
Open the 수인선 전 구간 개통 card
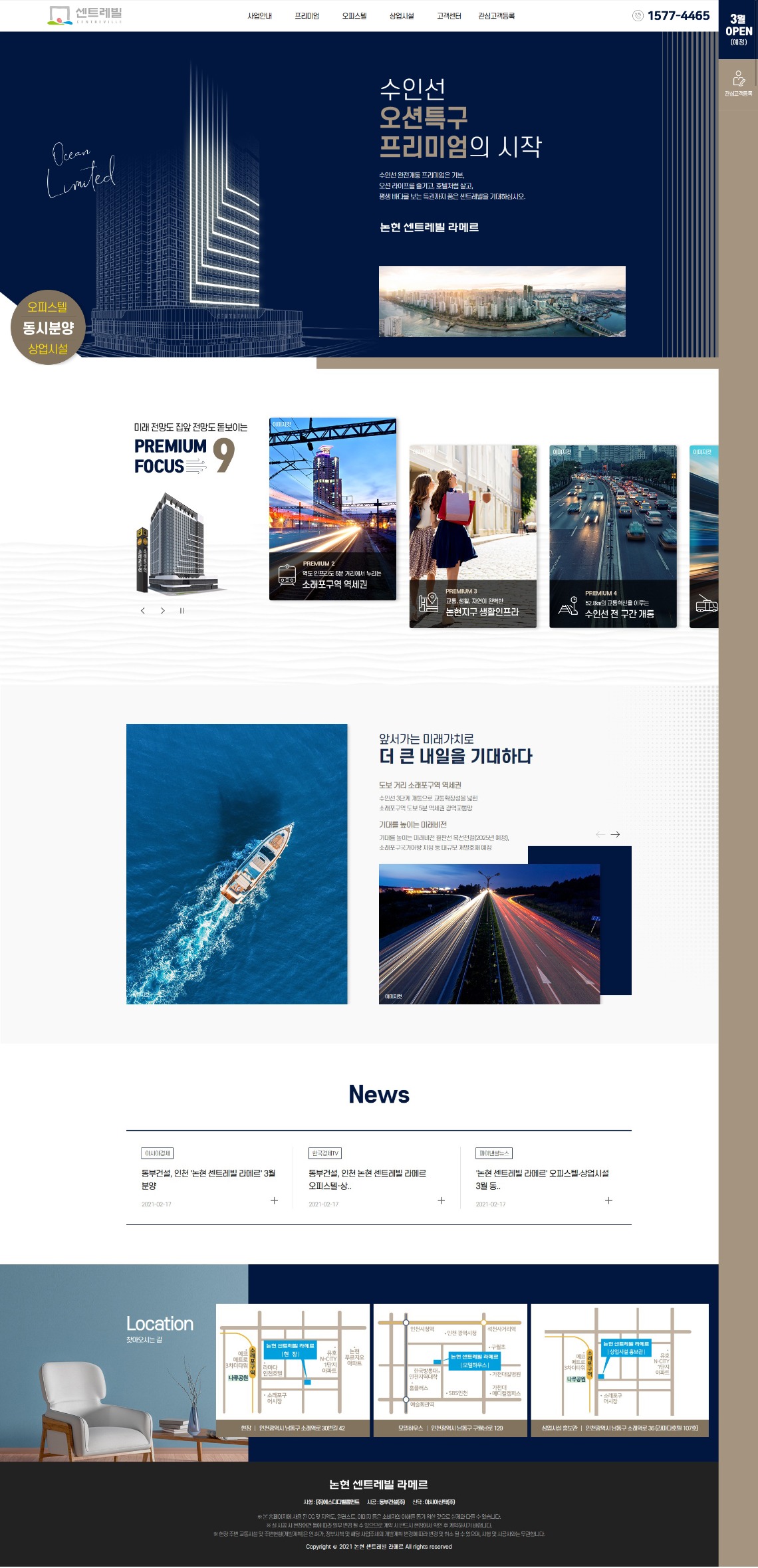[612, 536]
